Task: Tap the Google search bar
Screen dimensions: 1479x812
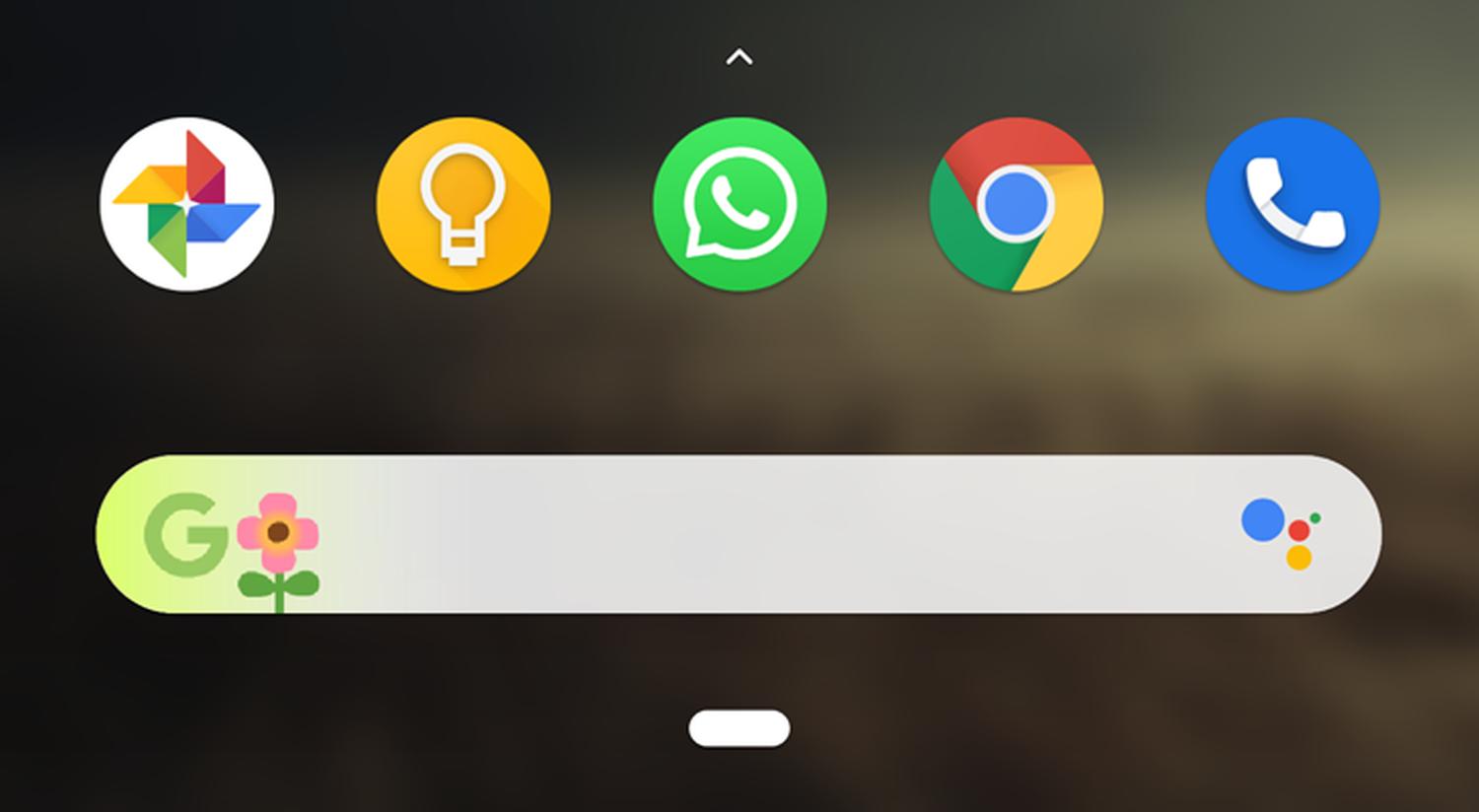Action: (739, 534)
